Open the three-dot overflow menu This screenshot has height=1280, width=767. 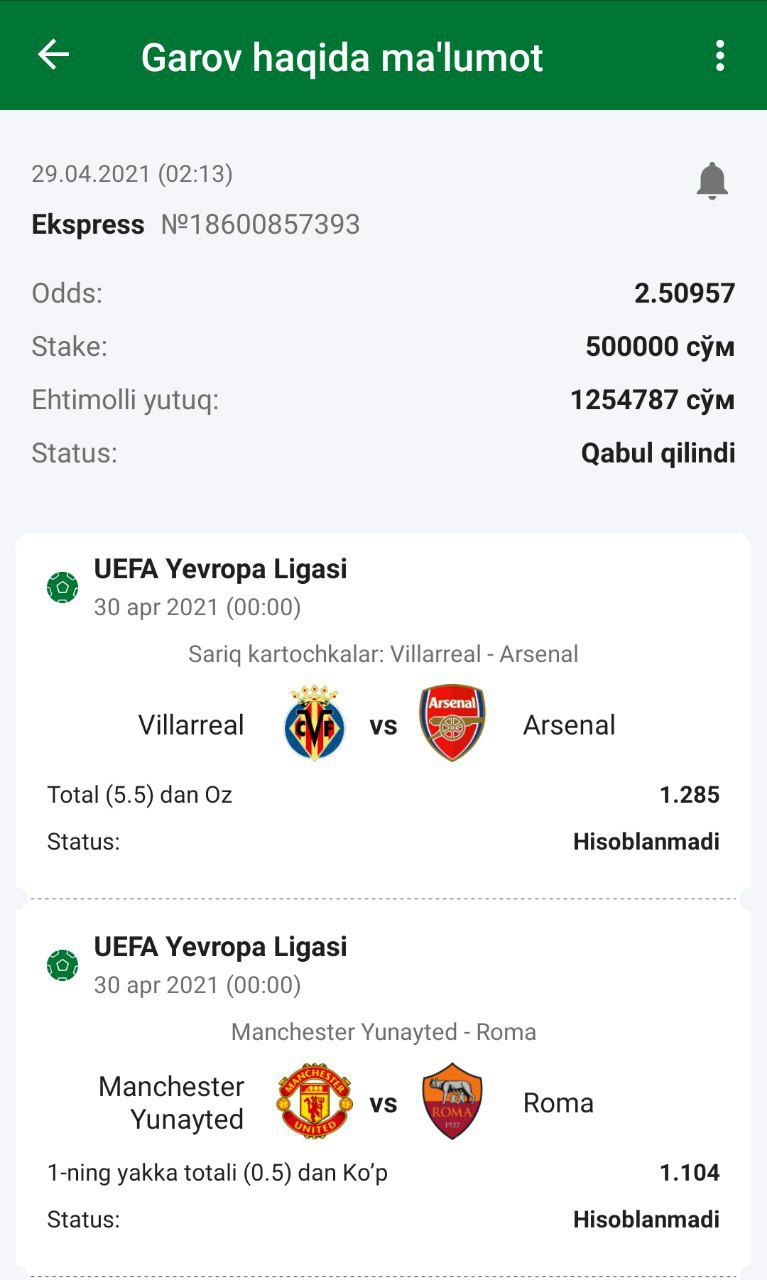(x=719, y=56)
